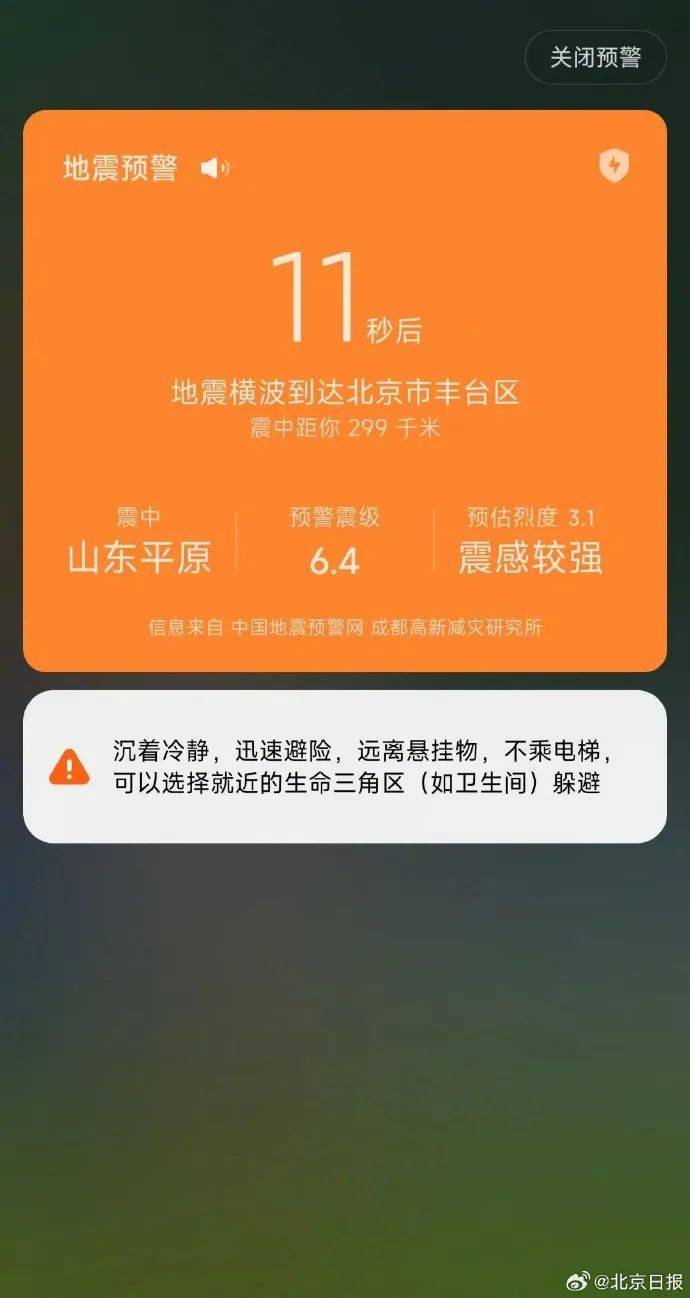Open the shield icon on the alert card
The image size is (690, 1298).
(614, 165)
